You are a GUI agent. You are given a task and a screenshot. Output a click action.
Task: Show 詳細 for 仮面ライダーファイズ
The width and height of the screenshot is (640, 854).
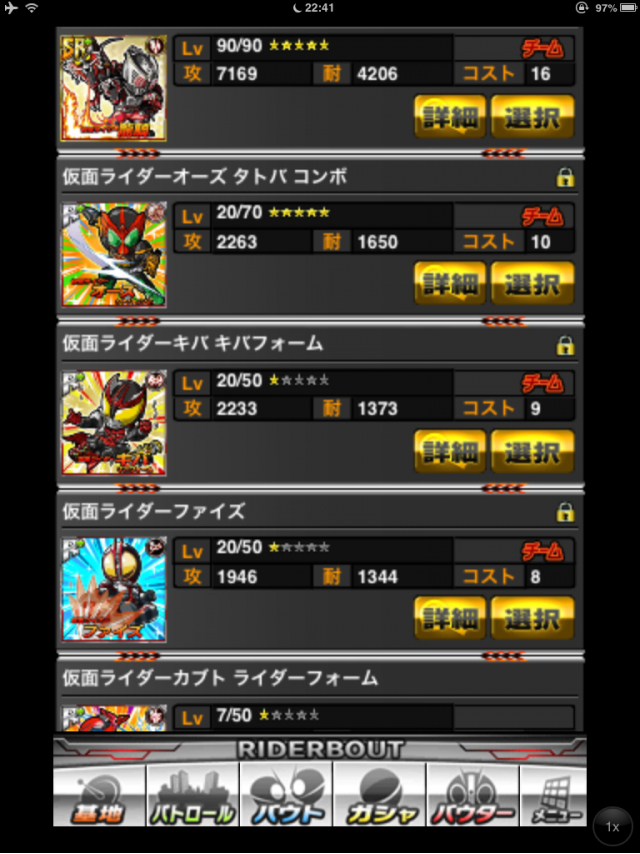[450, 618]
